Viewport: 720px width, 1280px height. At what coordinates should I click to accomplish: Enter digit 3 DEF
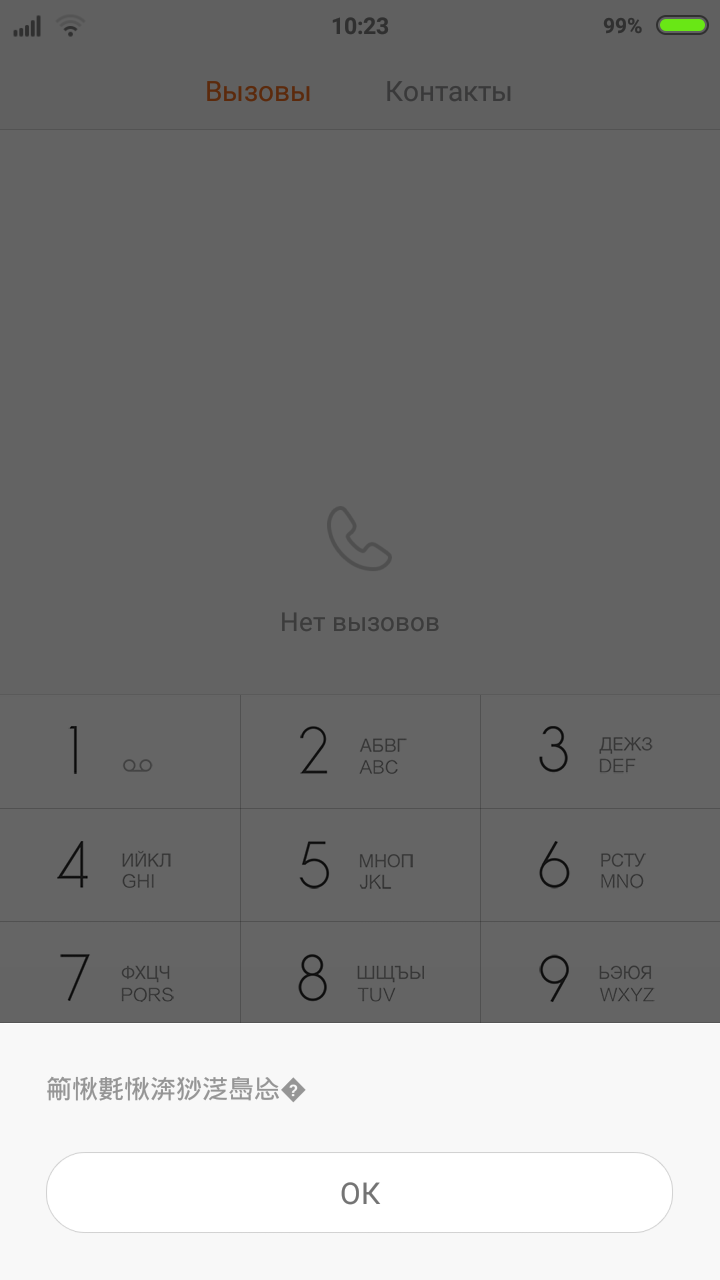(600, 752)
